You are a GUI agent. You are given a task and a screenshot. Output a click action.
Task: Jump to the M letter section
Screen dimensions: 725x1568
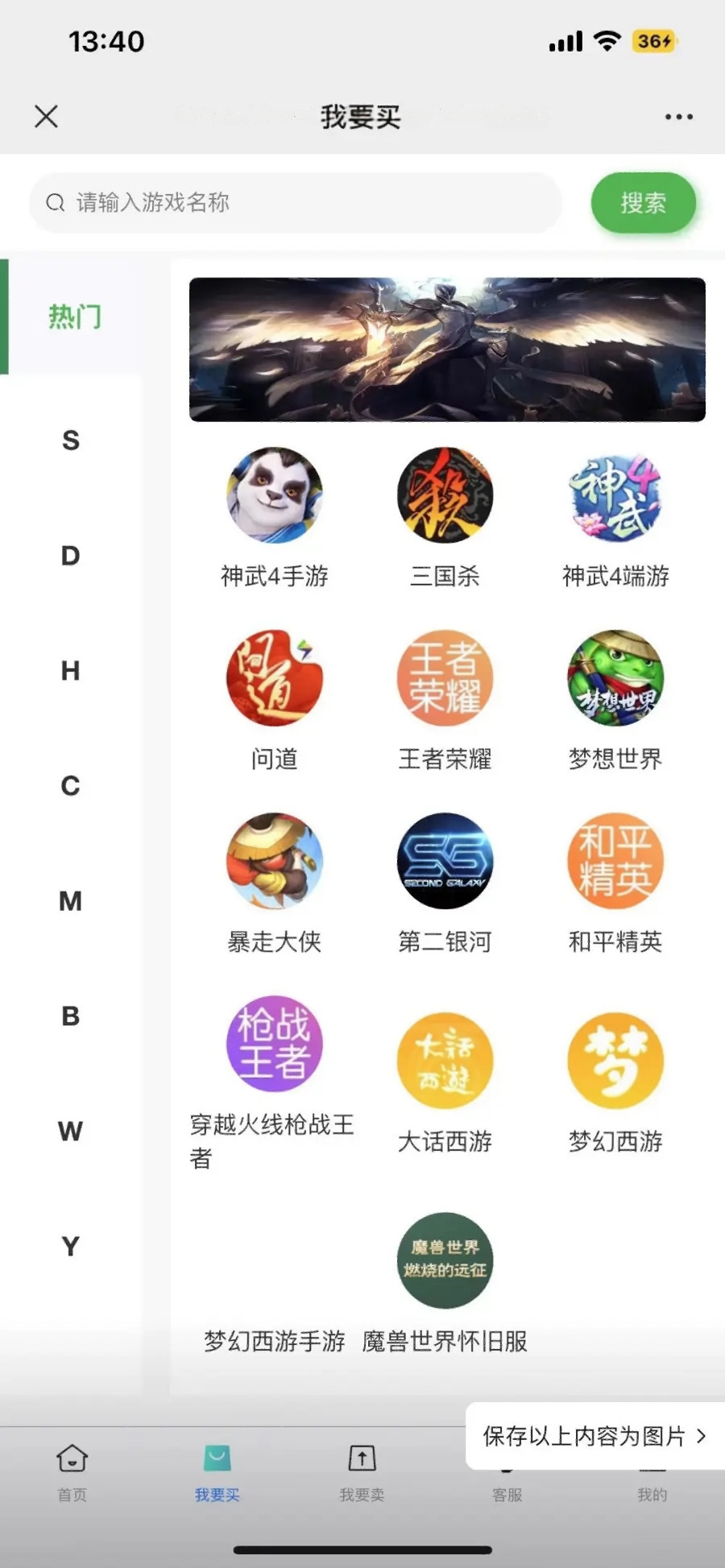click(x=71, y=901)
